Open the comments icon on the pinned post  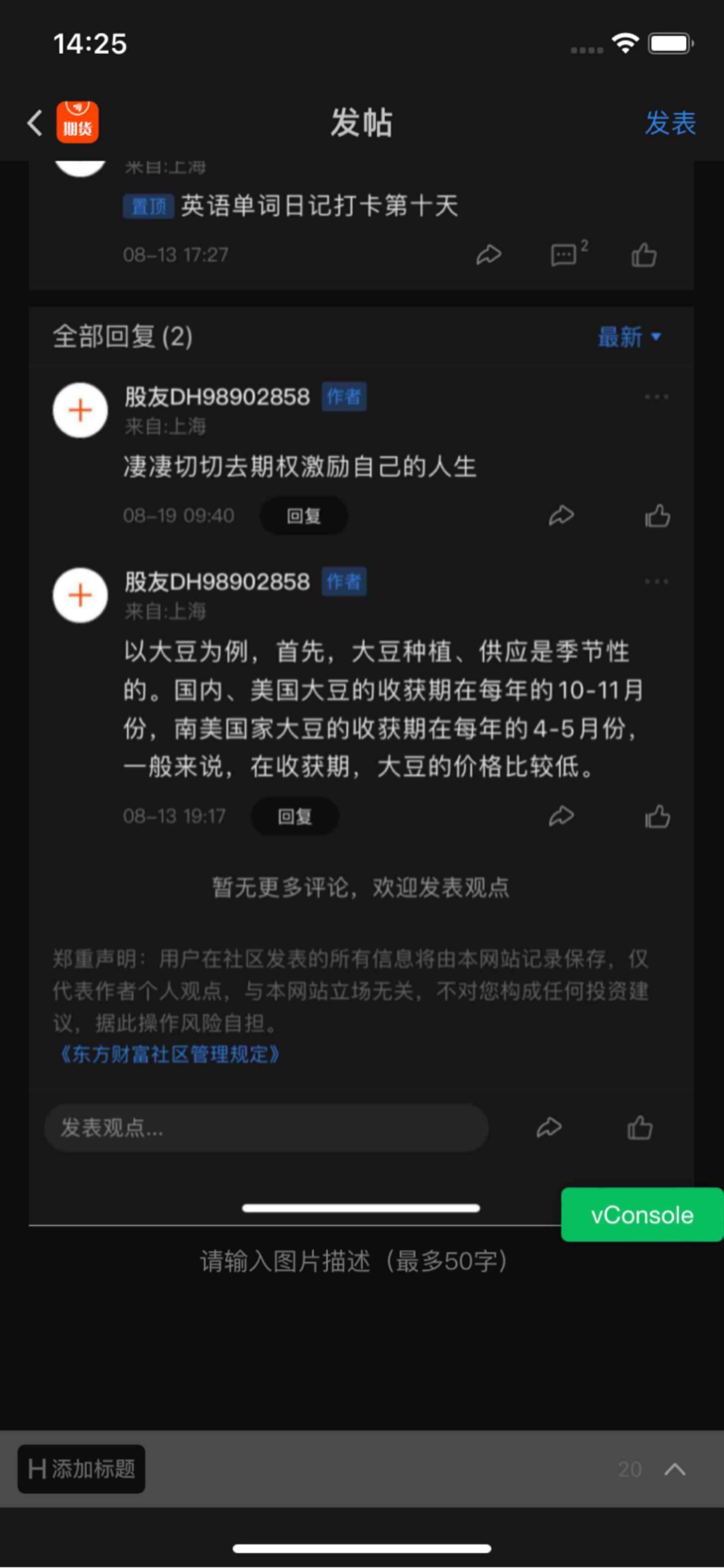click(x=566, y=255)
